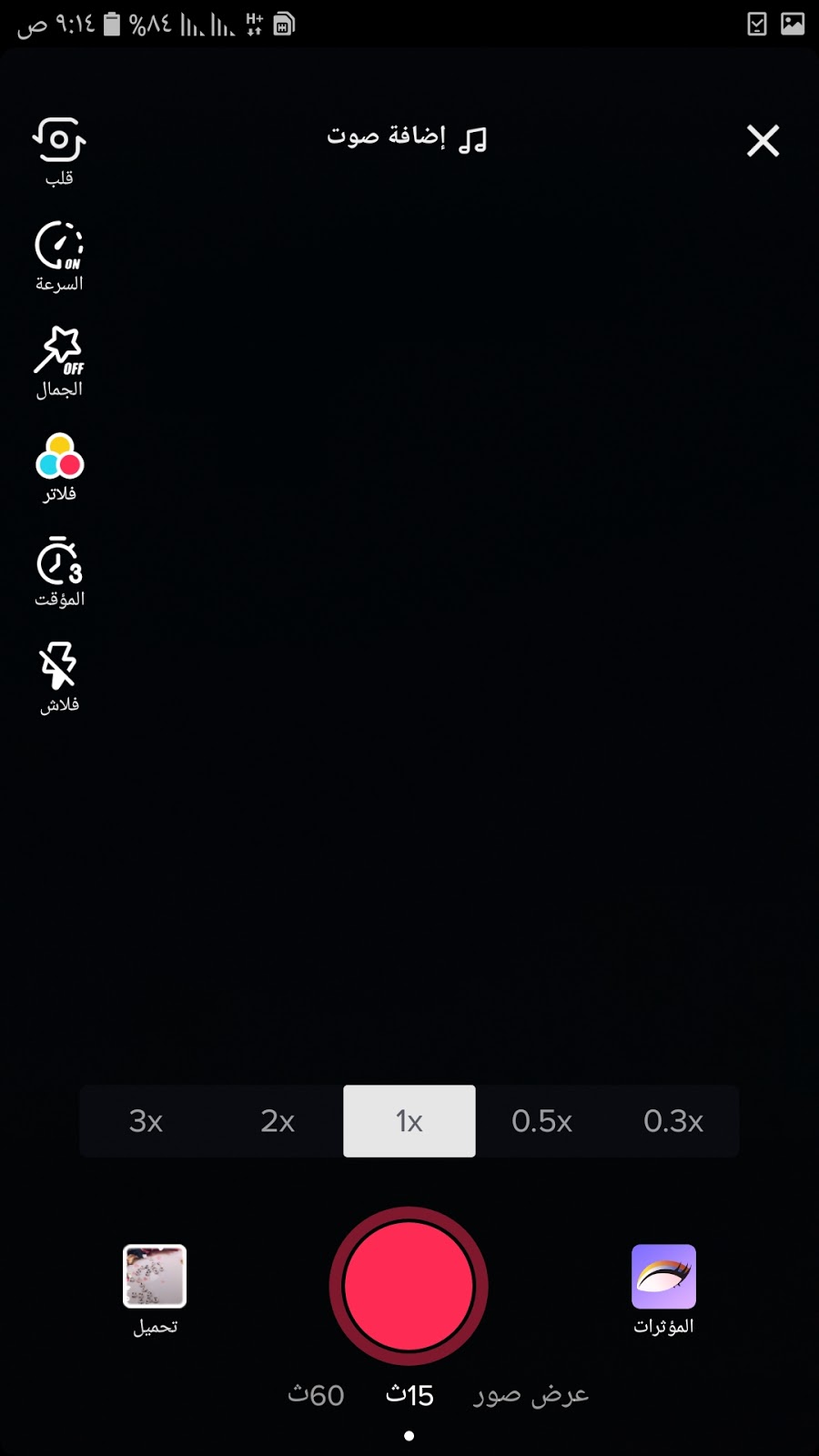Turn on beauty mode (الجمال)
Viewport: 819px width, 1456px height.
[x=59, y=361]
